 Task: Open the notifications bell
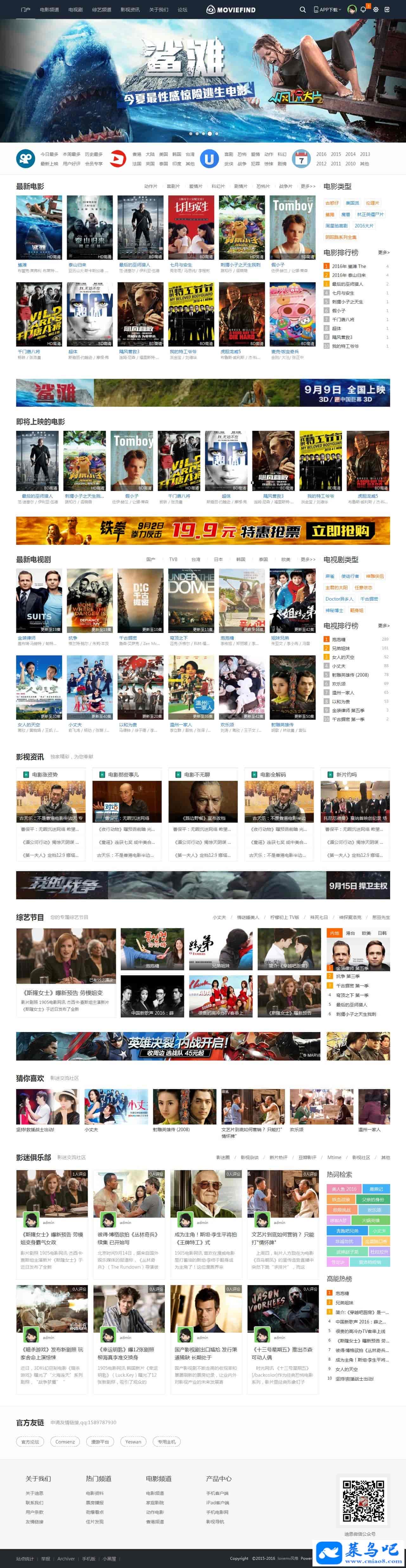(x=364, y=10)
